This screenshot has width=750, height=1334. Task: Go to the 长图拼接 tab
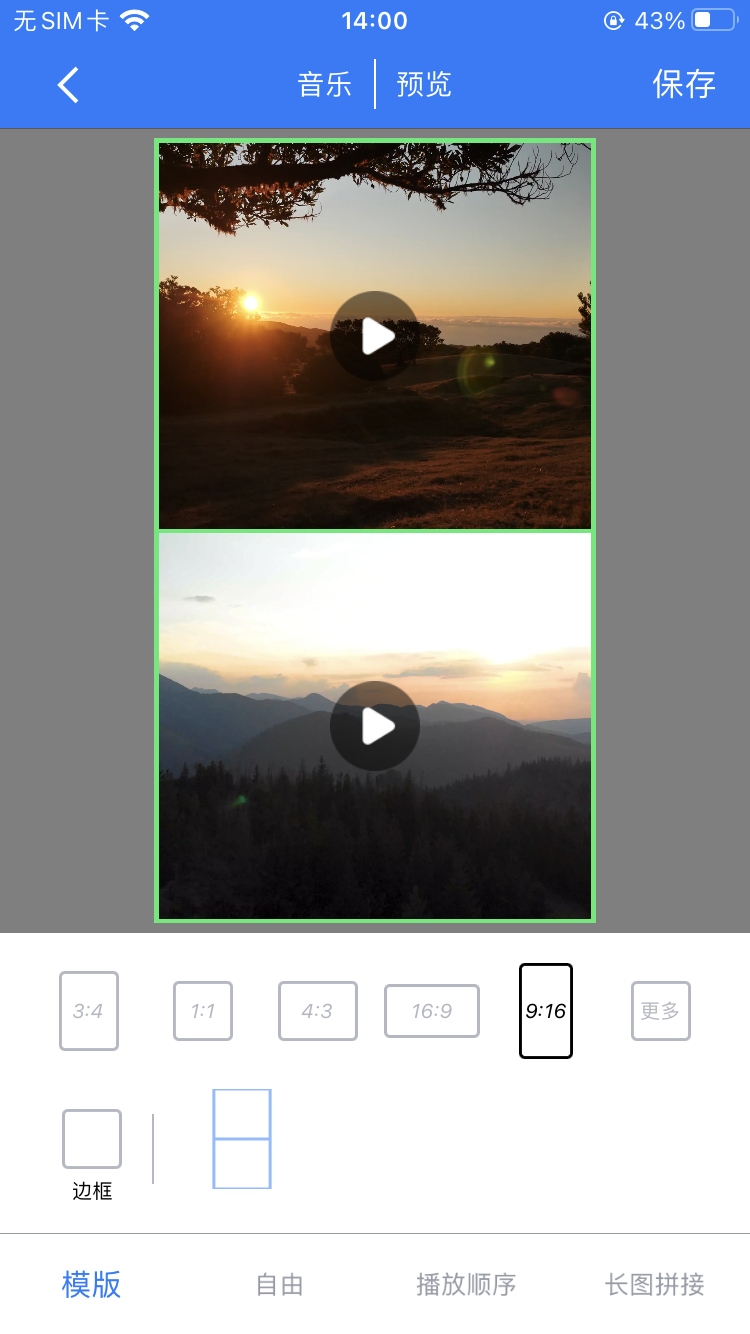[x=655, y=1284]
